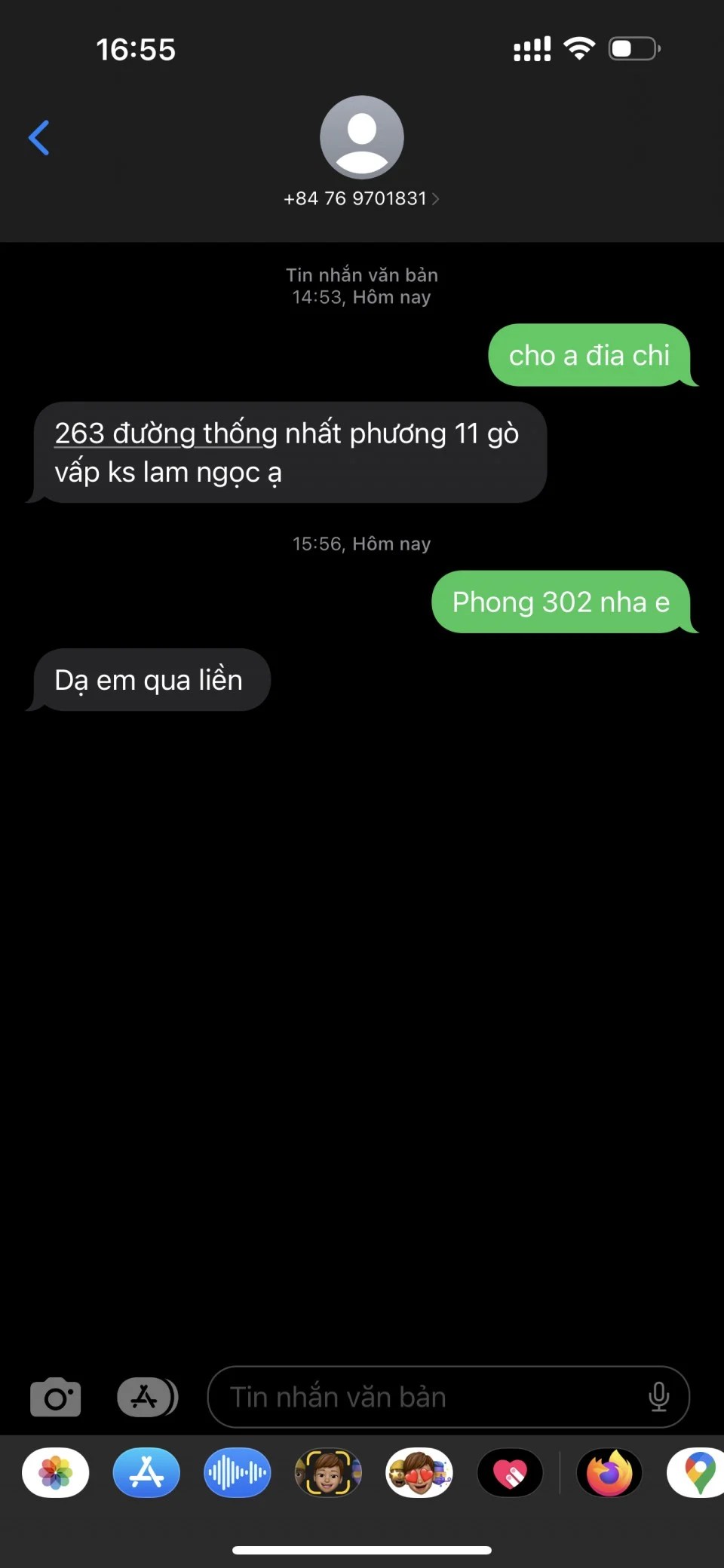Toggle the App Store apps drawer button

click(147, 1397)
